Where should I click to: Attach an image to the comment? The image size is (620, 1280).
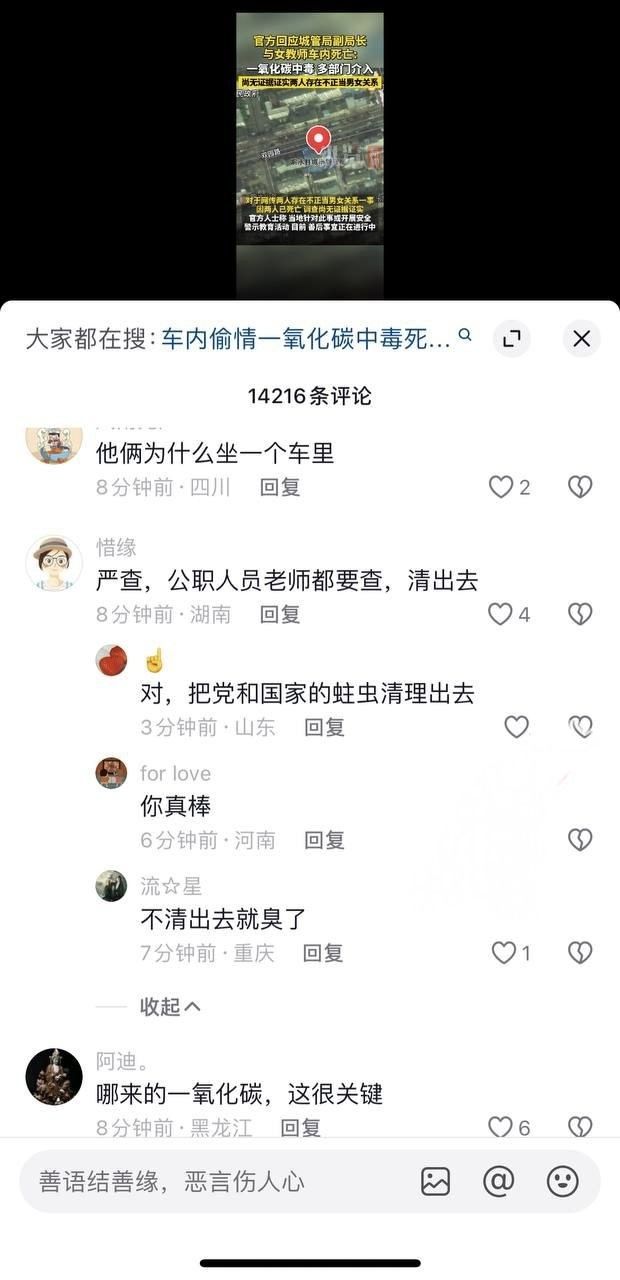tap(435, 1181)
